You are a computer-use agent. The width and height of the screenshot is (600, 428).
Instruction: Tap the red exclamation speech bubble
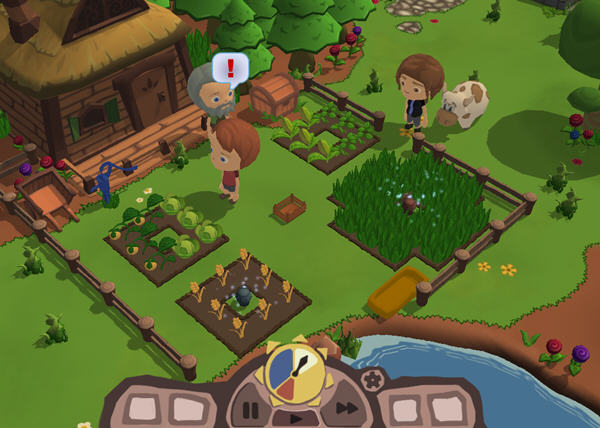(x=231, y=69)
